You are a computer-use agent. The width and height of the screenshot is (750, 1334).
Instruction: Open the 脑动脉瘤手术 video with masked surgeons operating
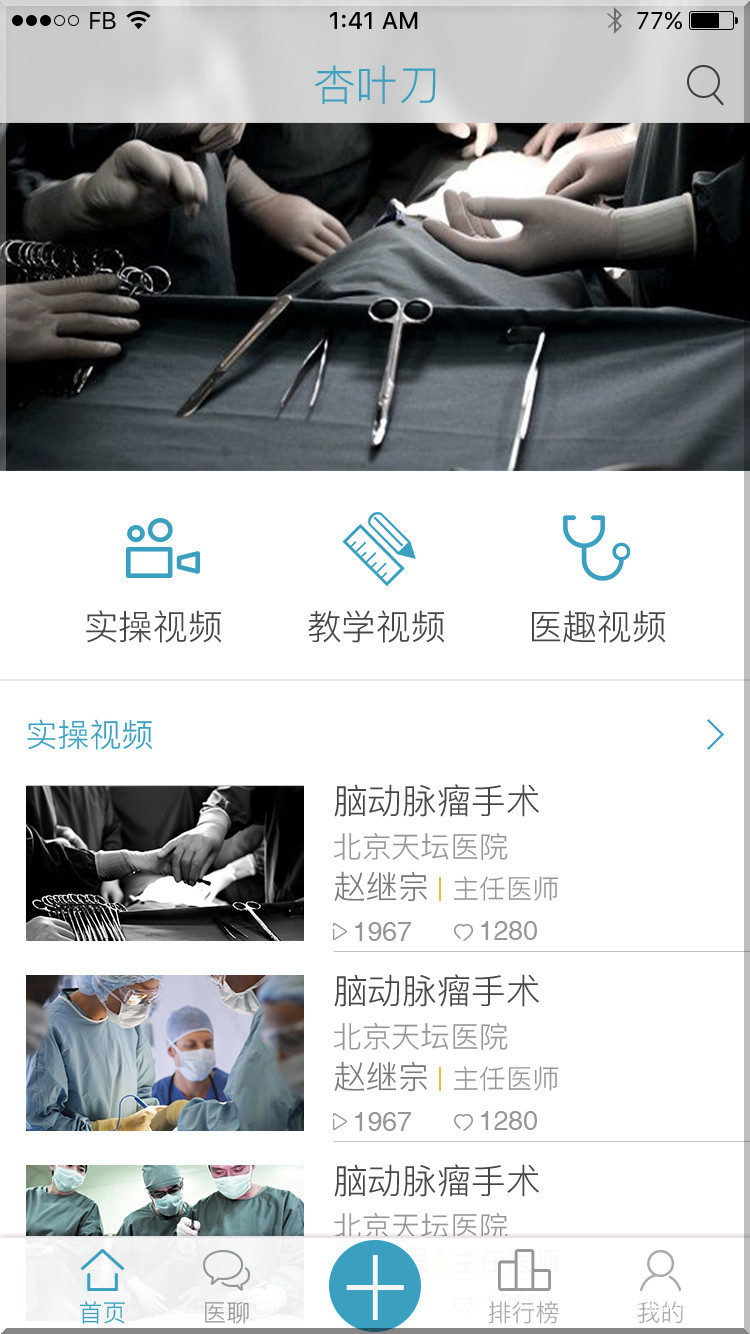[x=165, y=1053]
